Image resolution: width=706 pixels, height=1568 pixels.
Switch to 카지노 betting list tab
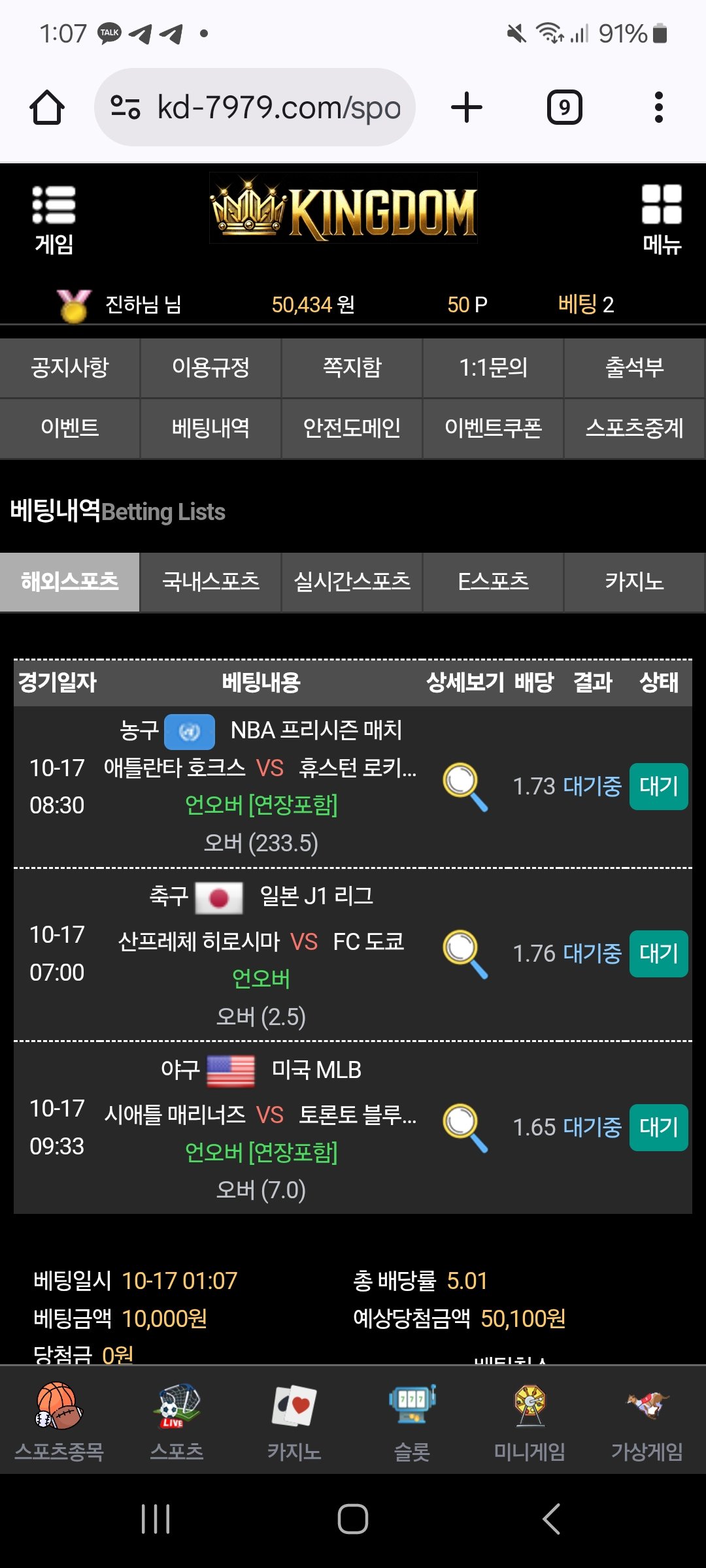point(634,581)
